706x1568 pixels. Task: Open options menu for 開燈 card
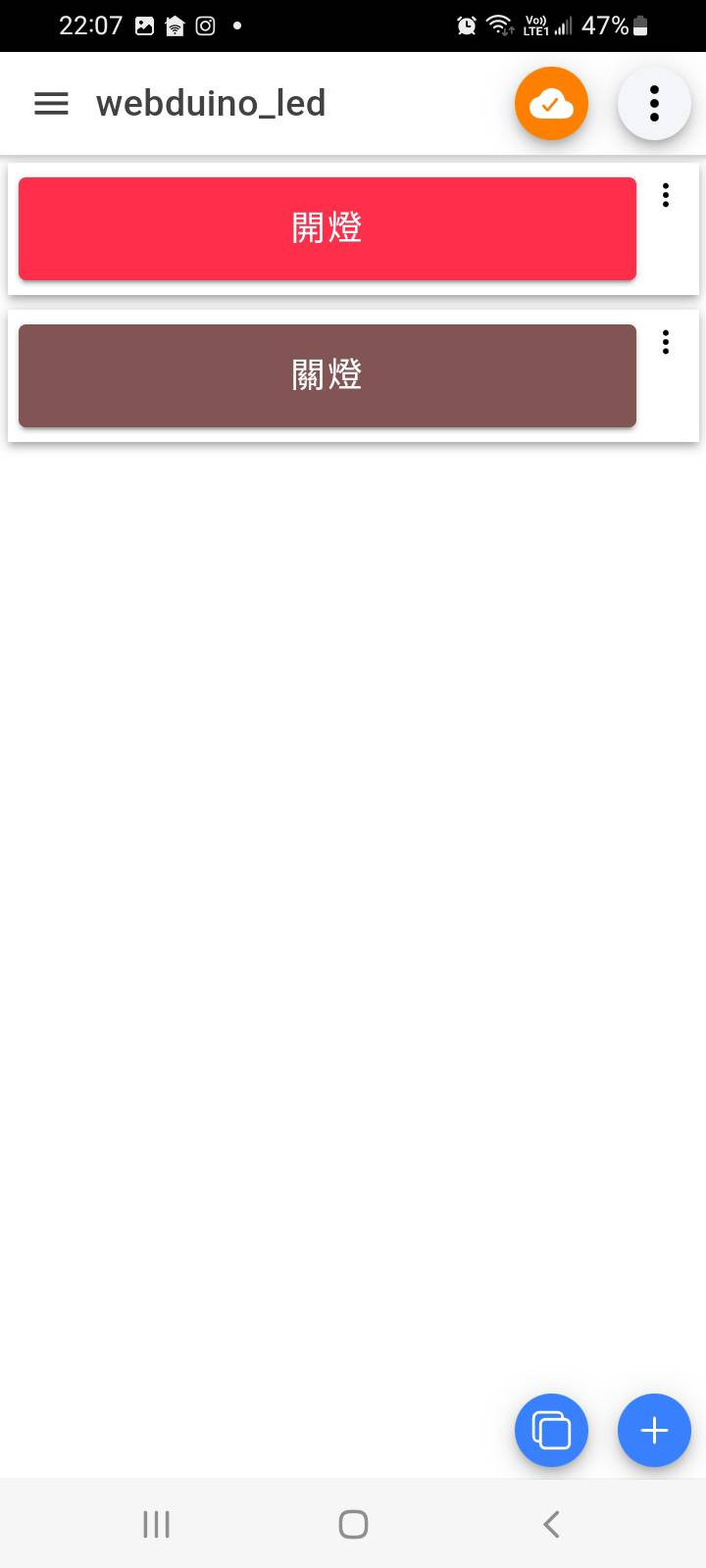tap(666, 195)
